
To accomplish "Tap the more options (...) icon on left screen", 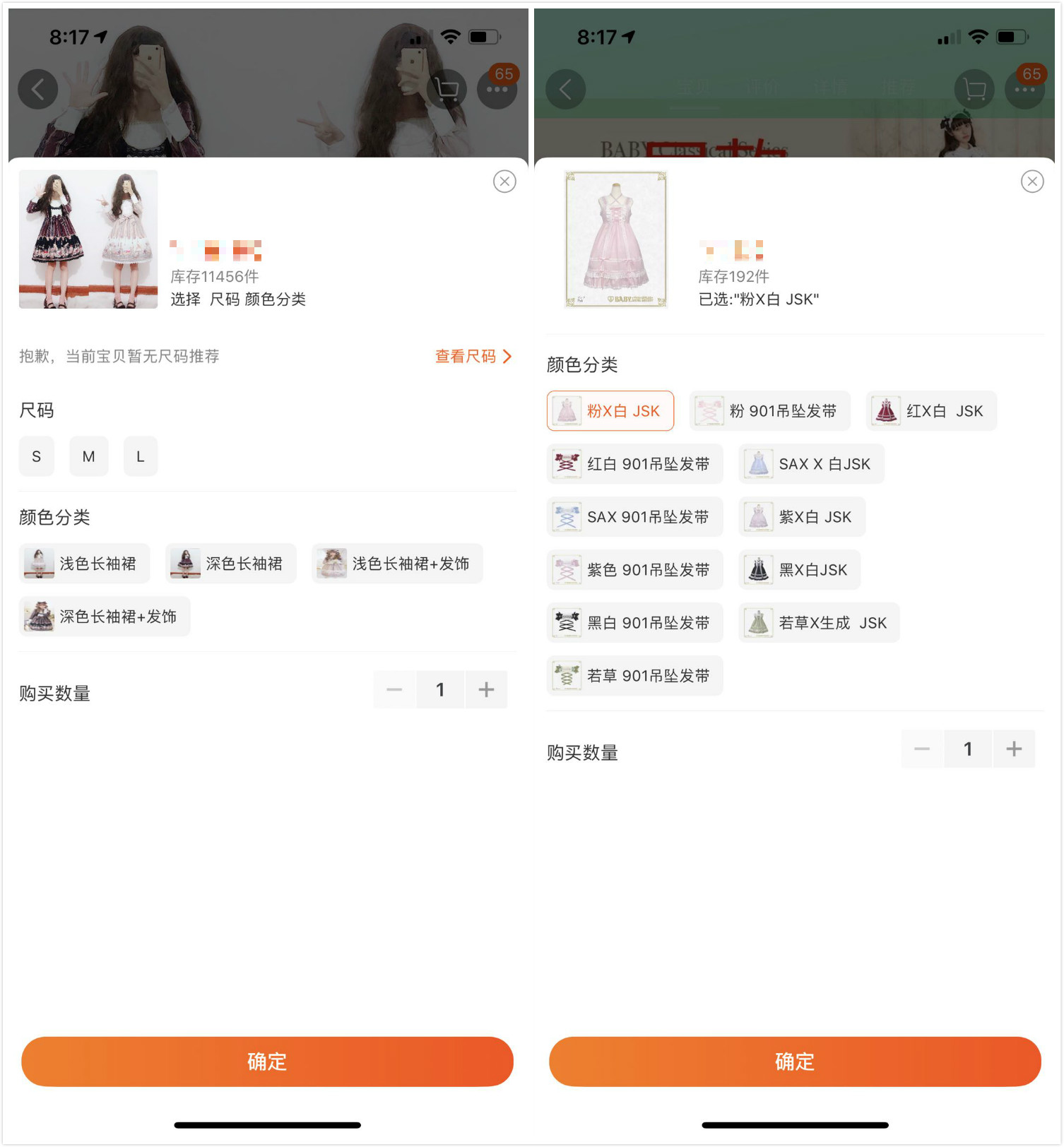I will (x=497, y=88).
